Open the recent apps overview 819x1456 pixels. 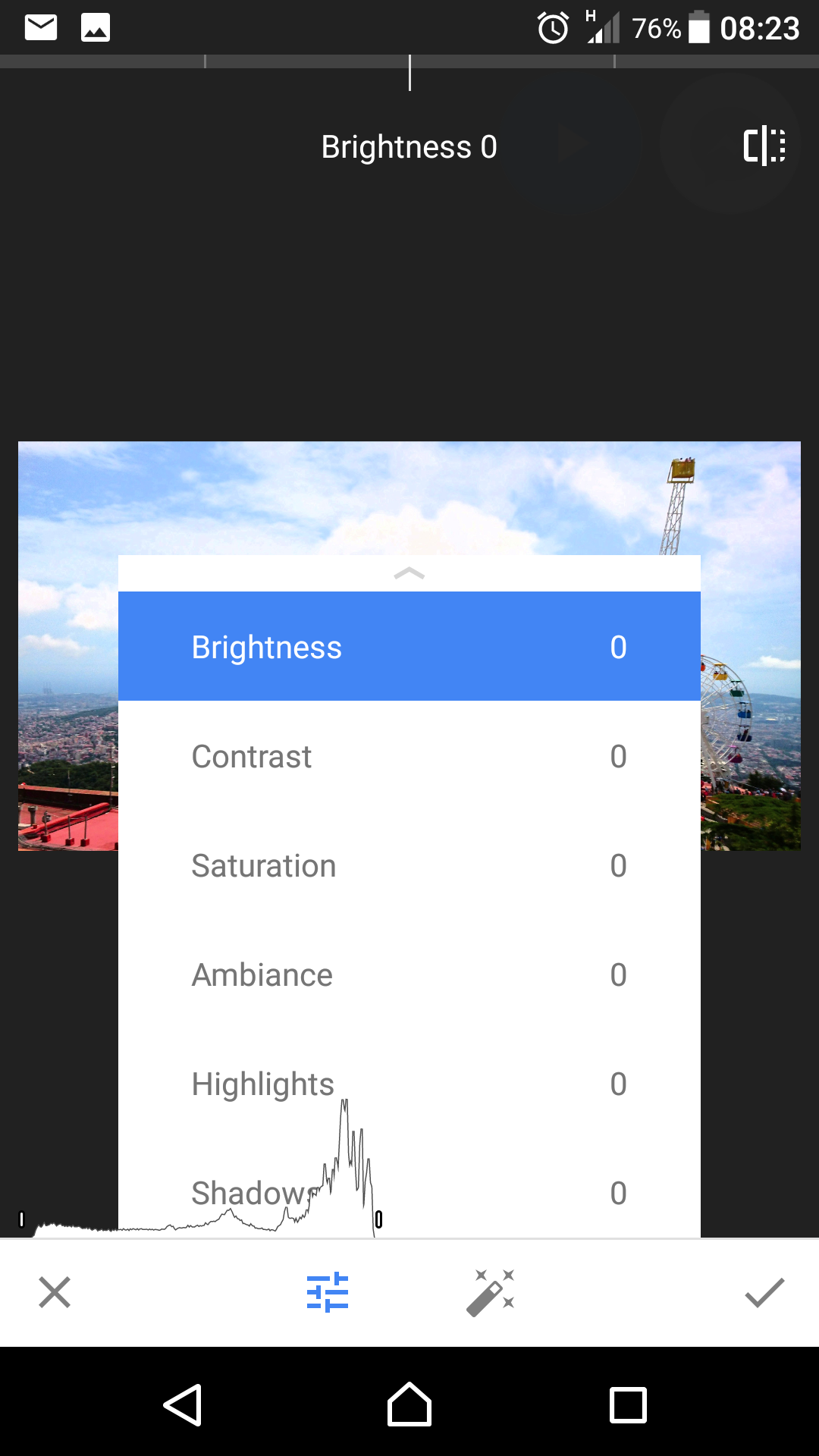coord(629,1405)
